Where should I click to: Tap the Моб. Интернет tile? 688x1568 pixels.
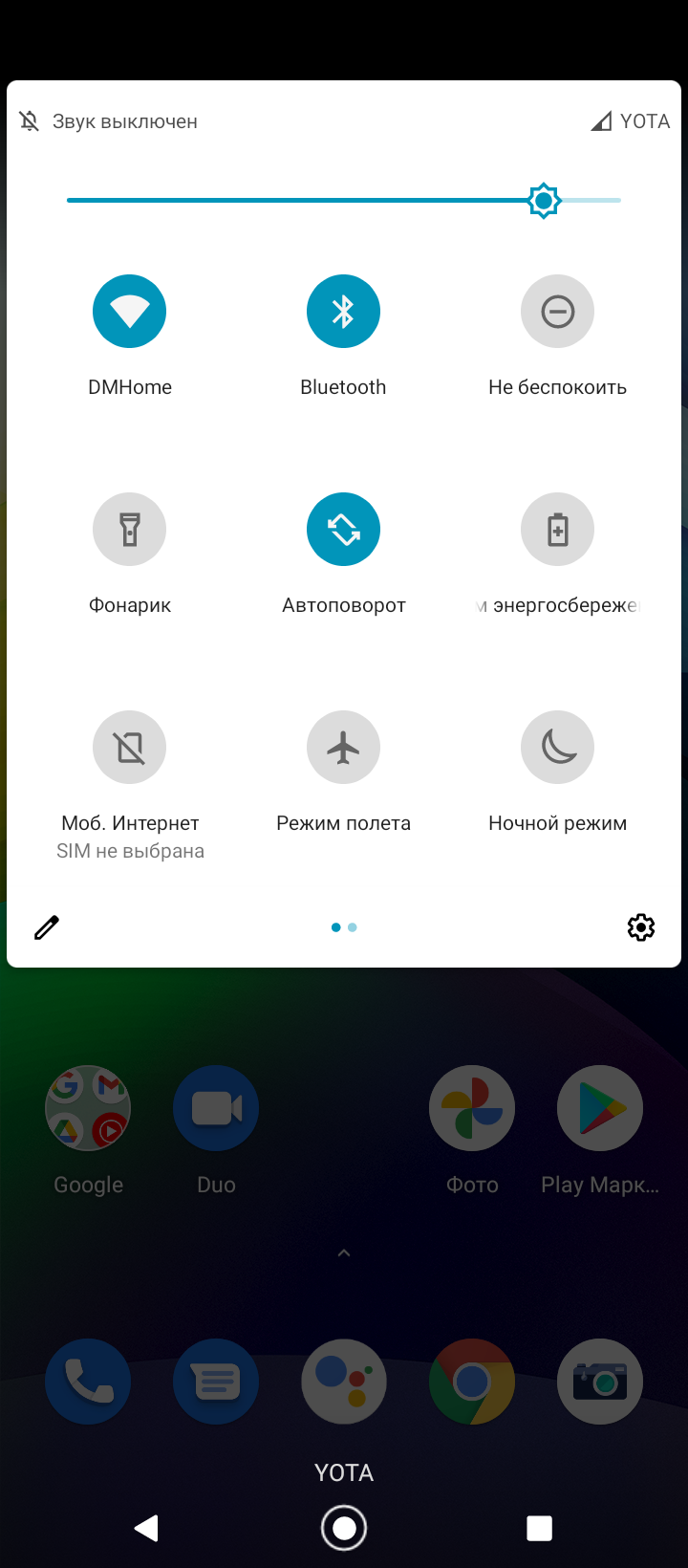130,748
